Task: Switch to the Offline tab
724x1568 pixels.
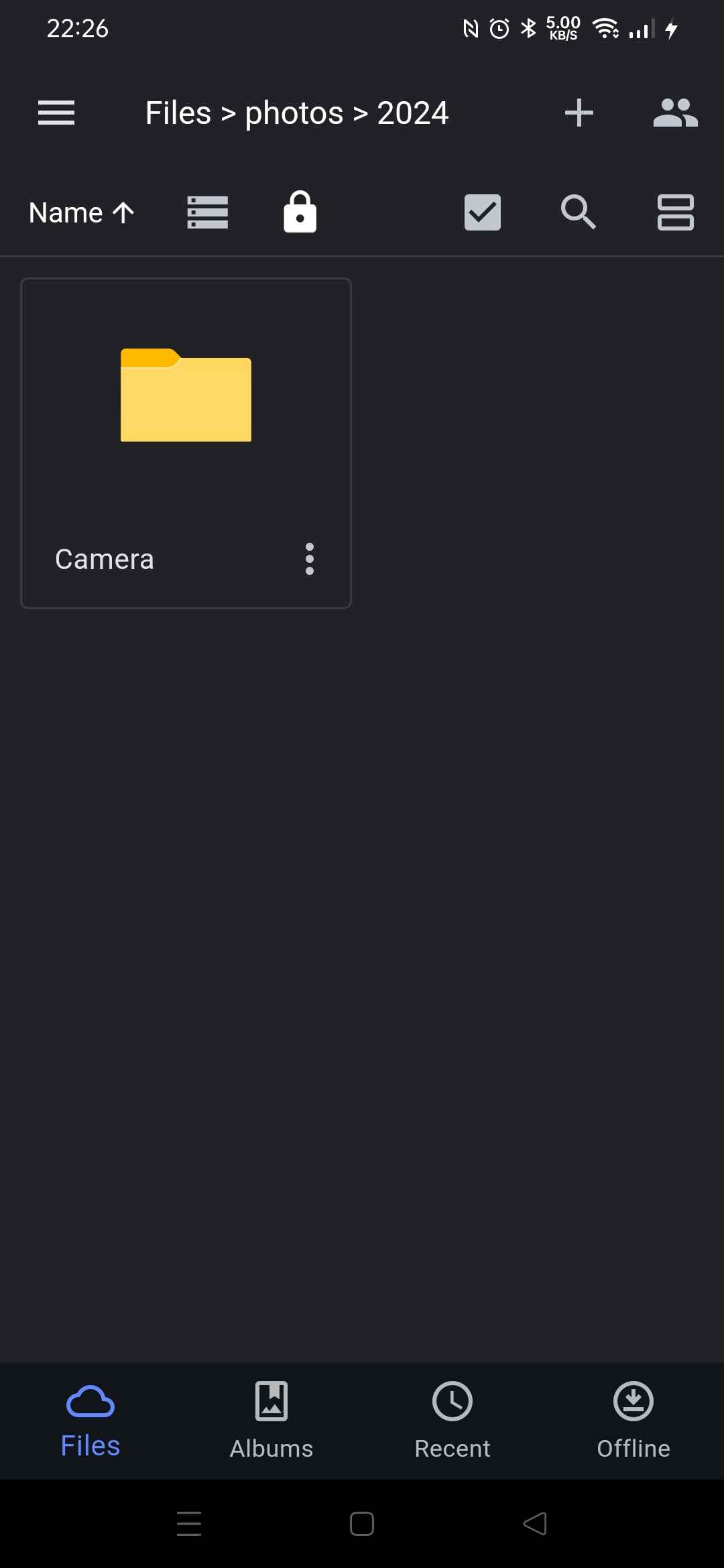Action: coord(633,1421)
